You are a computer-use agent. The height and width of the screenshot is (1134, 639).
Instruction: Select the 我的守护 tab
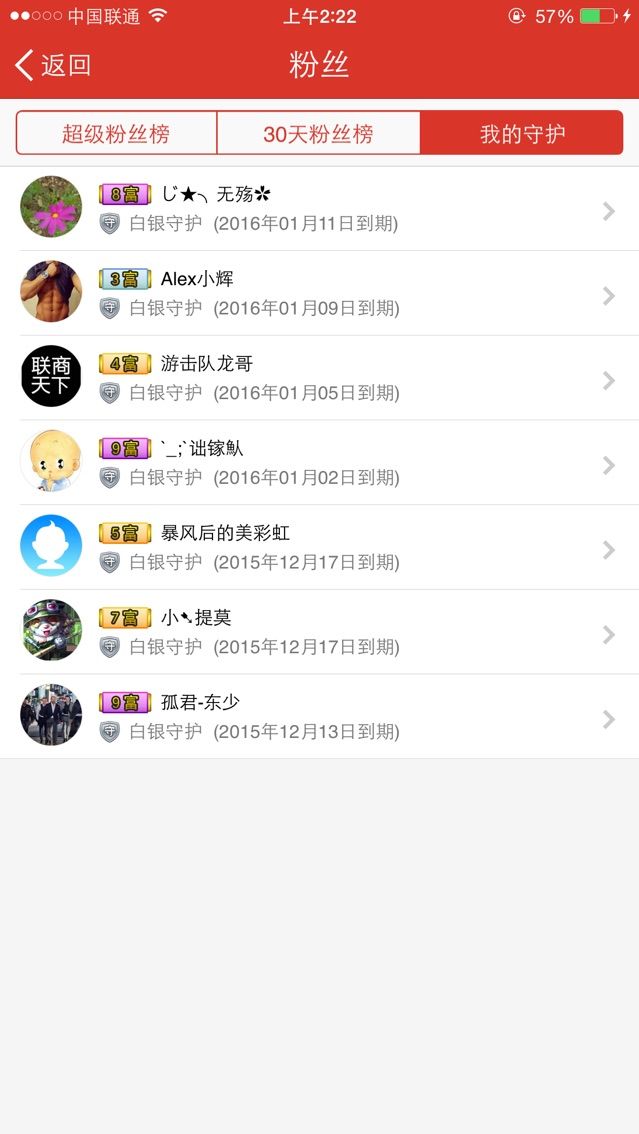coord(521,133)
